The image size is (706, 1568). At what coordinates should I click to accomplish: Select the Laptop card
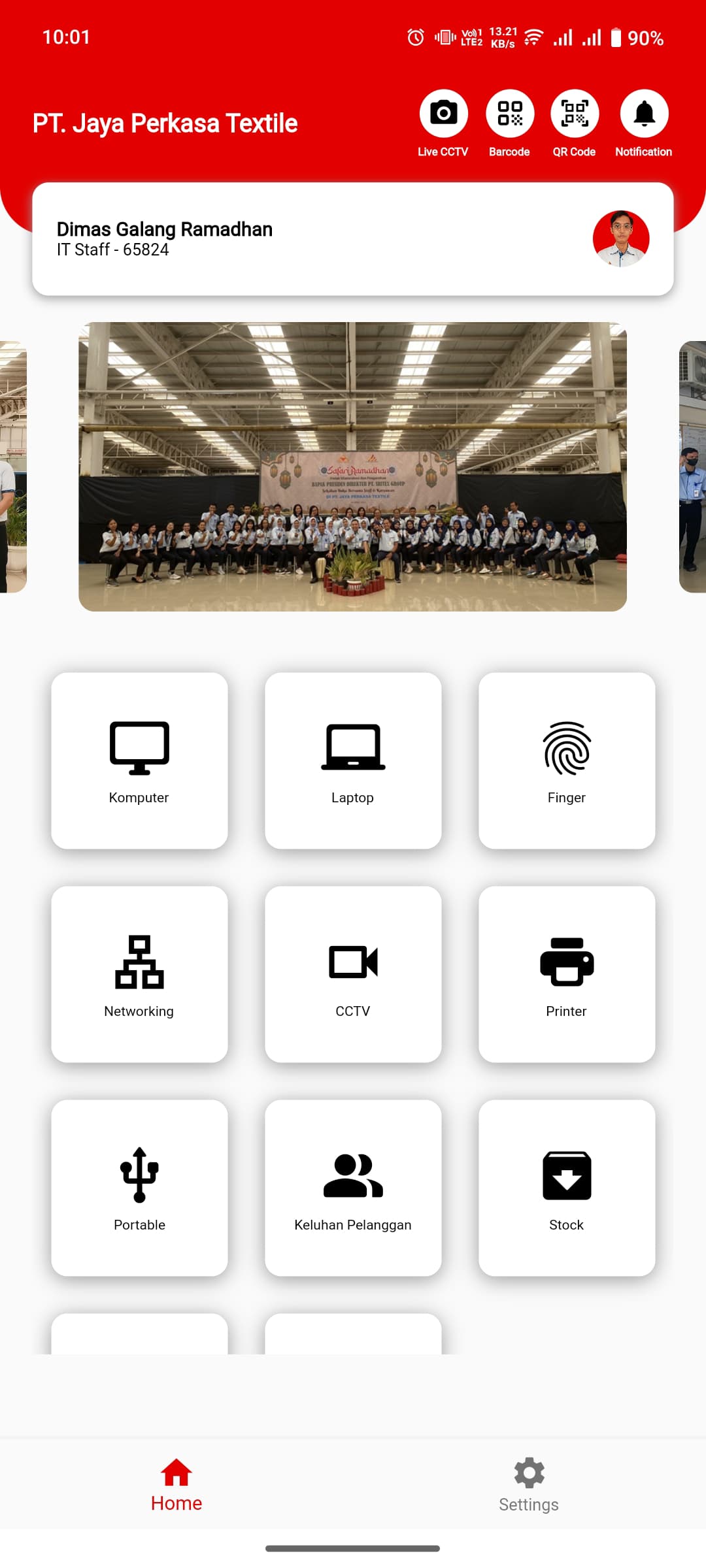point(353,760)
